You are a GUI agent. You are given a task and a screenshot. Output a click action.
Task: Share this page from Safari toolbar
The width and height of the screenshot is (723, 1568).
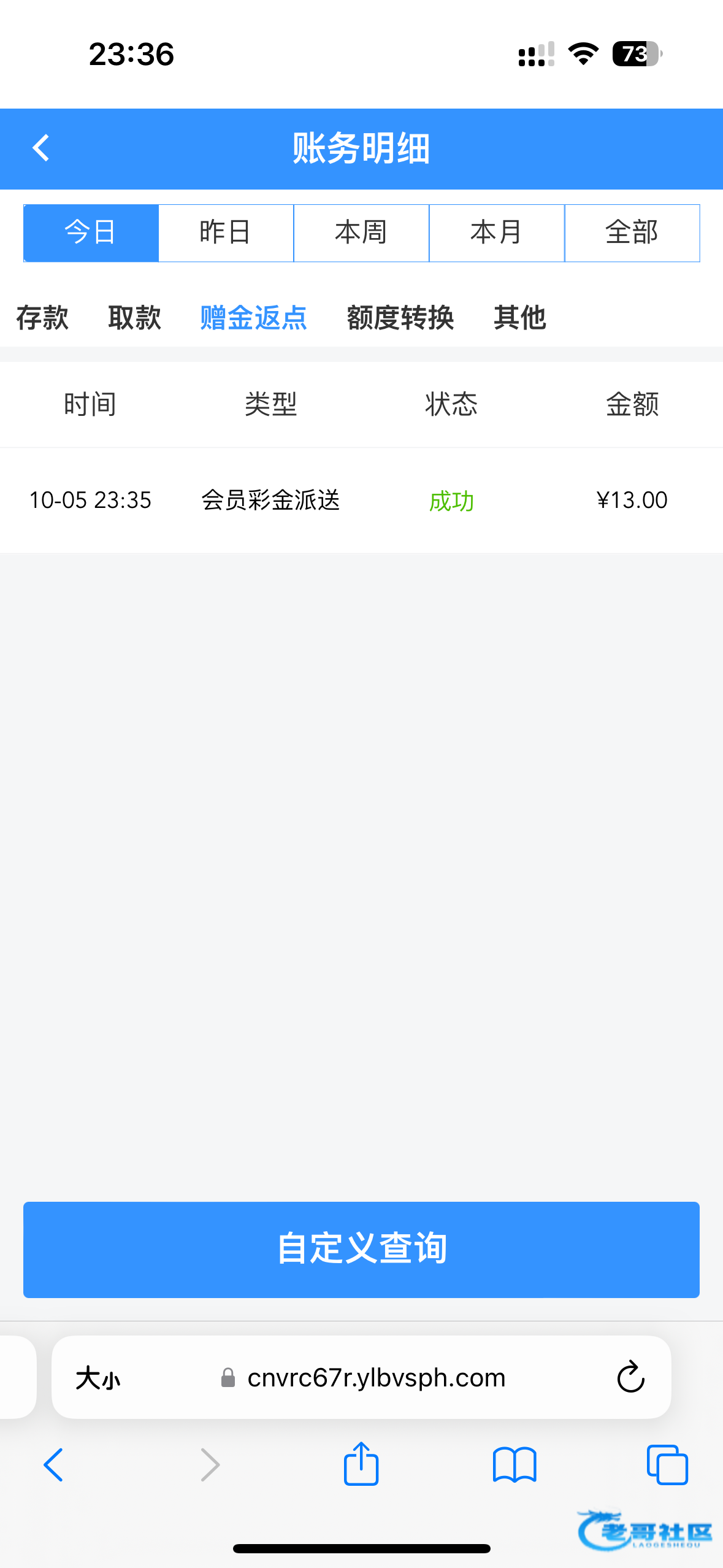click(361, 1465)
